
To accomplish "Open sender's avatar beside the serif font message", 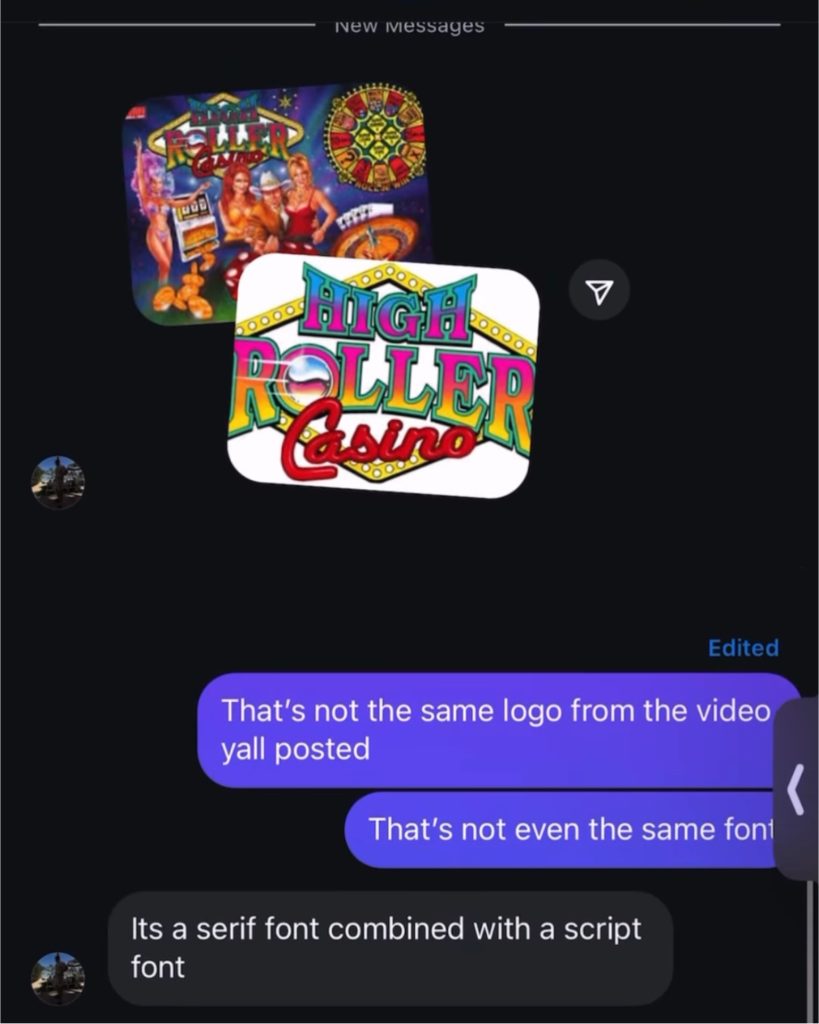I will click(x=58, y=978).
